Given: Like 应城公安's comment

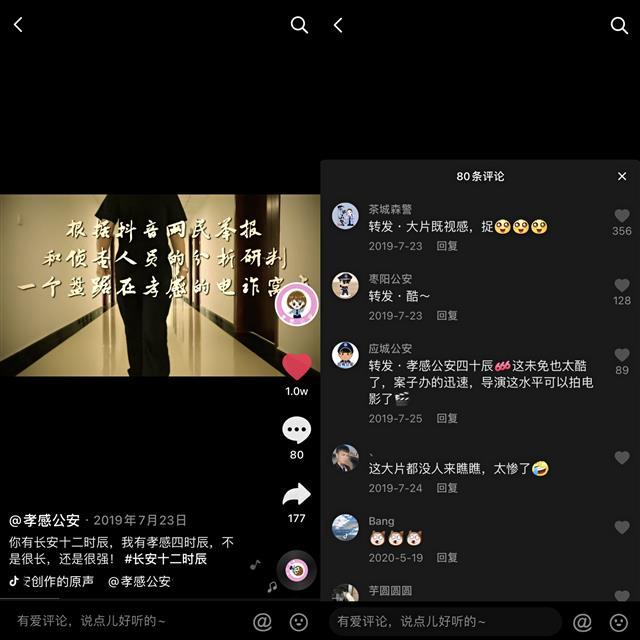Looking at the screenshot, I should tap(622, 355).
